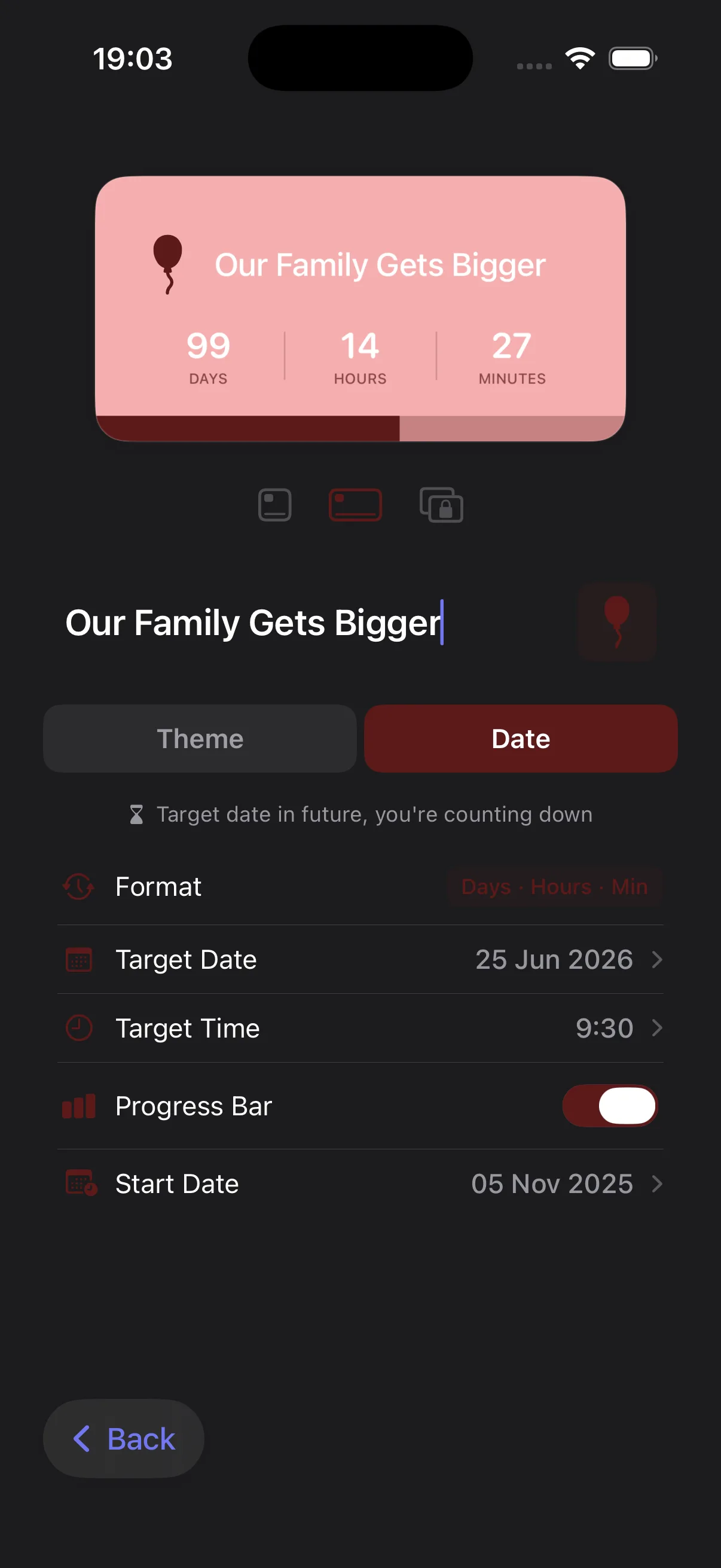The width and height of the screenshot is (721, 1568).
Task: Expand the Start Date row chevron
Action: pos(657,1183)
